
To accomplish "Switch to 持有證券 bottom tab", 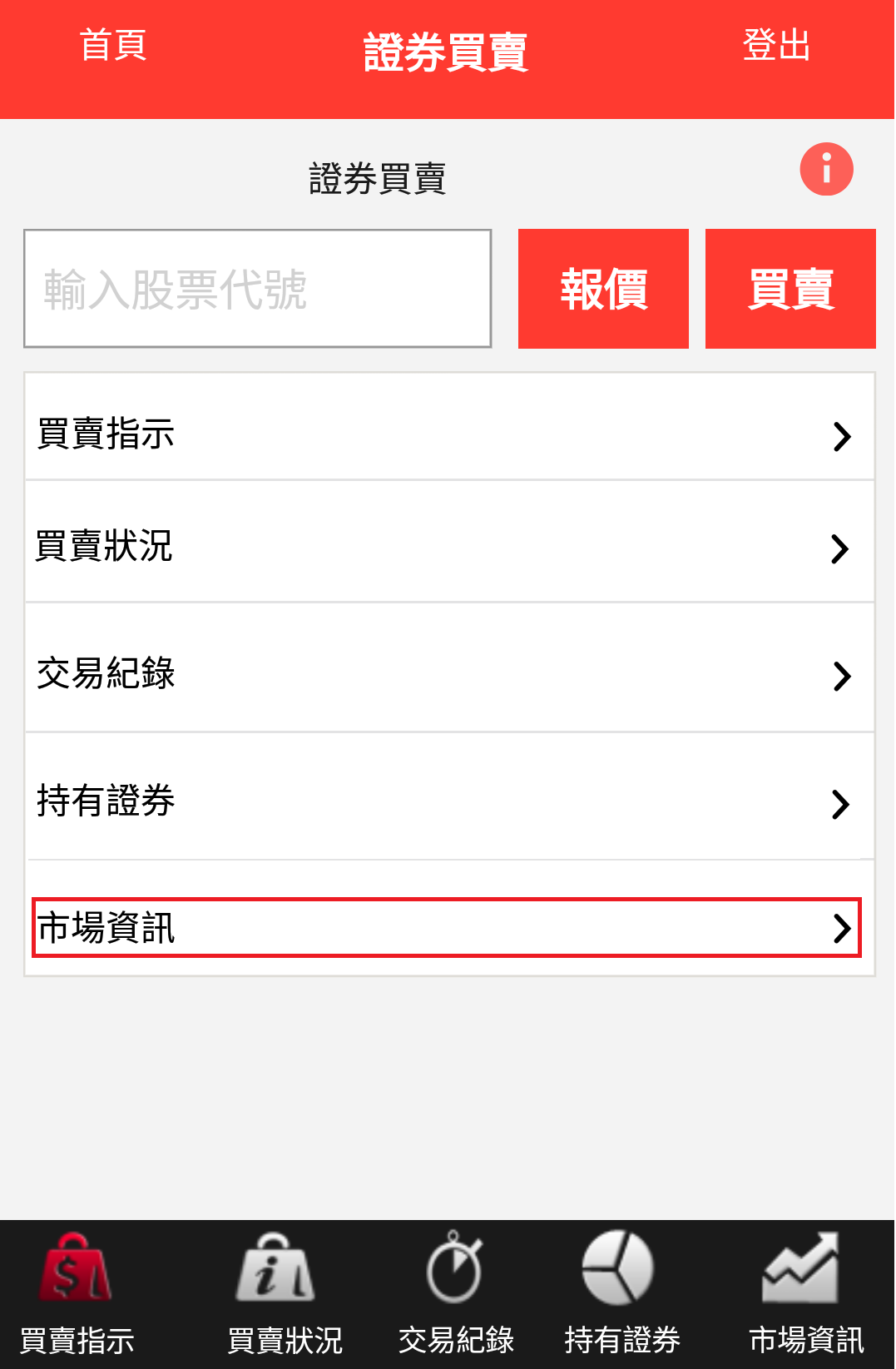I will point(621,1294).
